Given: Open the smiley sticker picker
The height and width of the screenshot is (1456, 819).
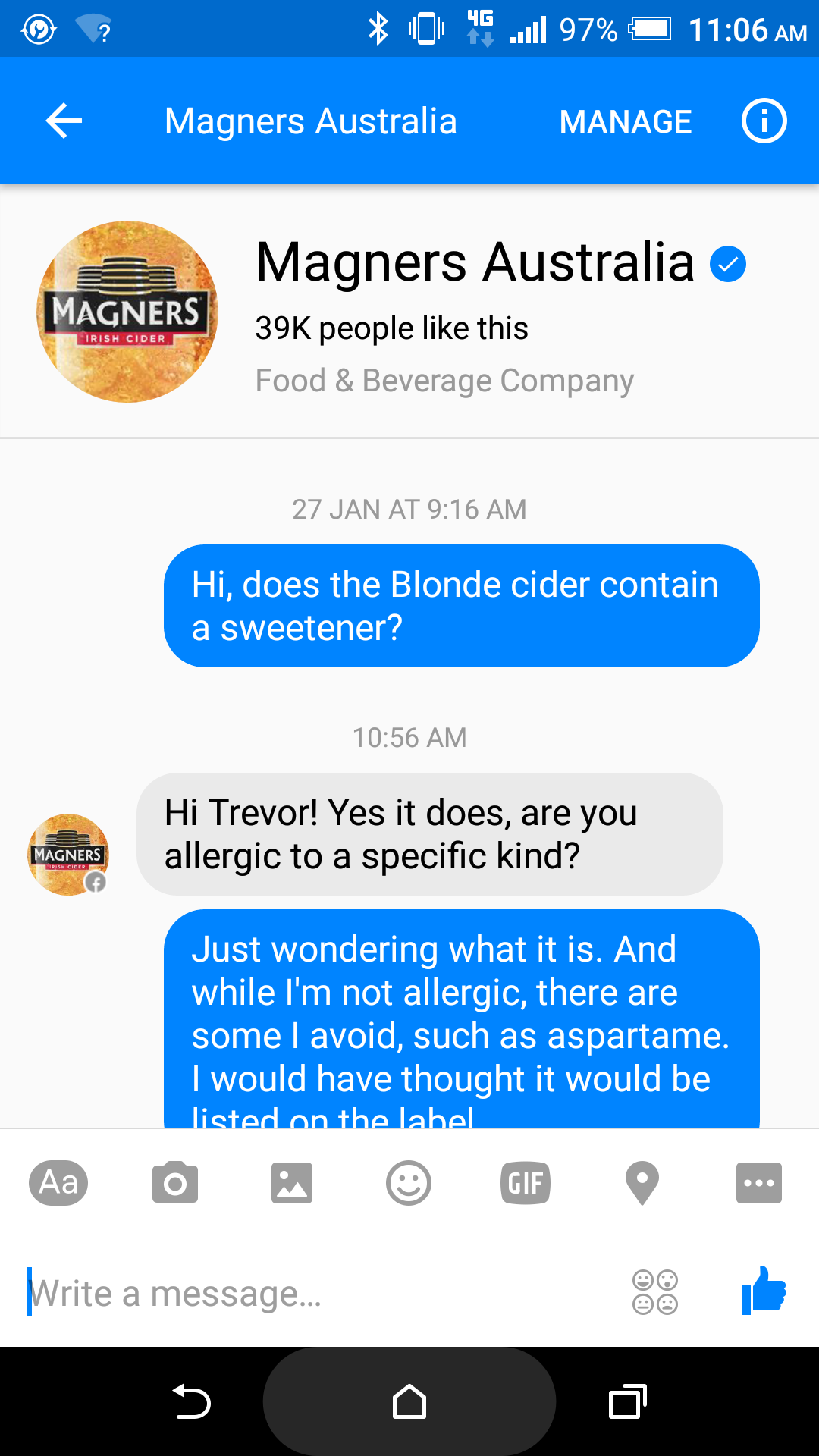Looking at the screenshot, I should pos(409,1183).
